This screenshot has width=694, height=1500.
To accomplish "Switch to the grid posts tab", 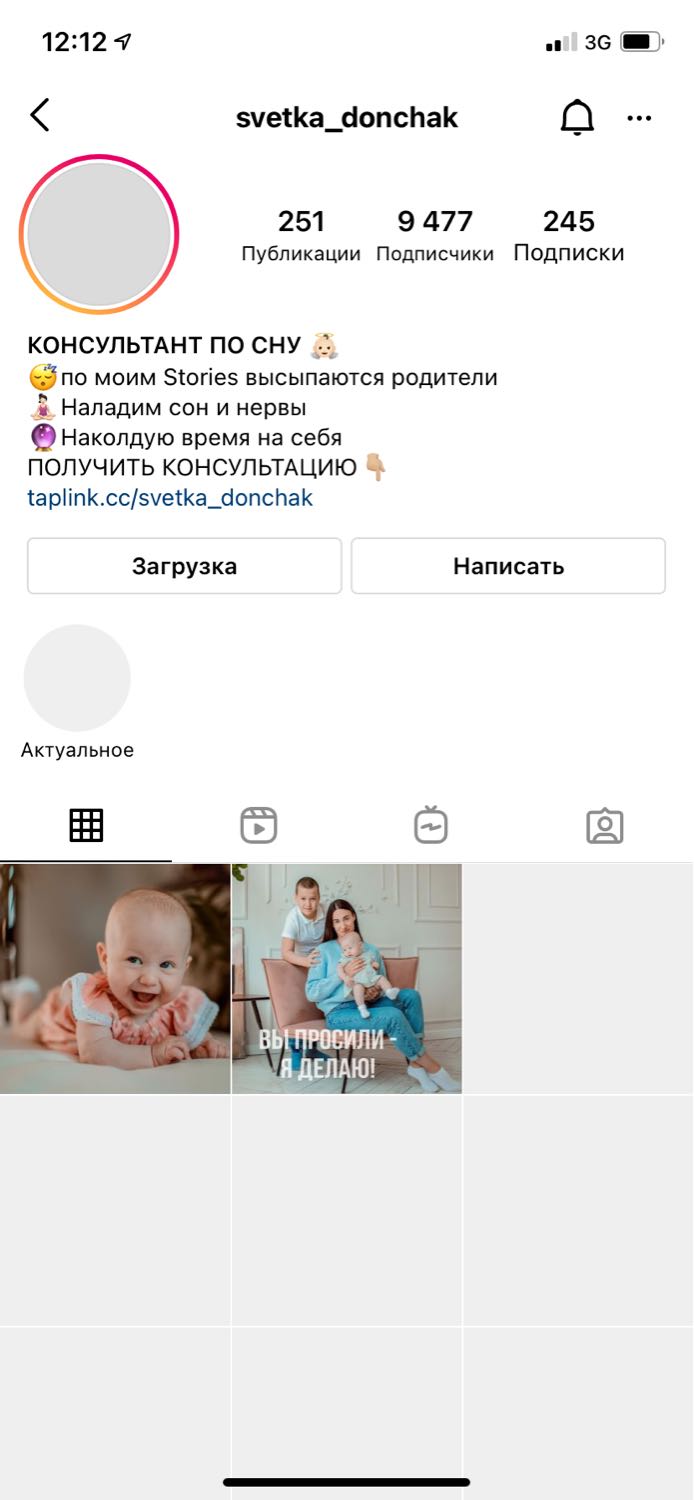I will coord(86,825).
